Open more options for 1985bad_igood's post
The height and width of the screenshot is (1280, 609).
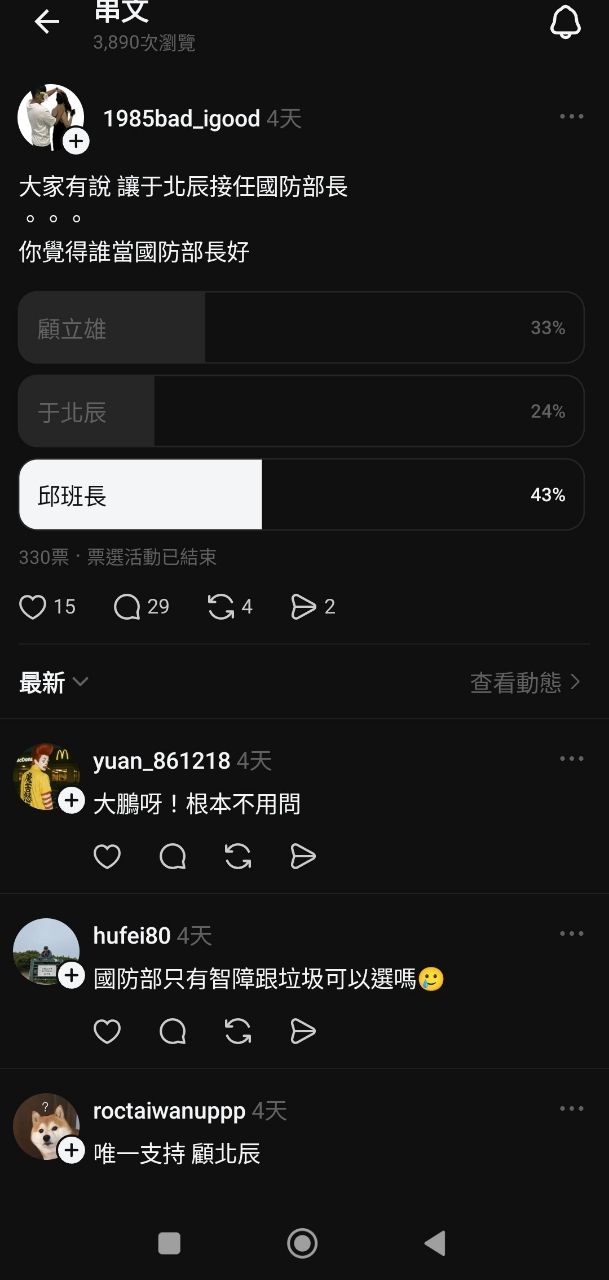[x=571, y=117]
